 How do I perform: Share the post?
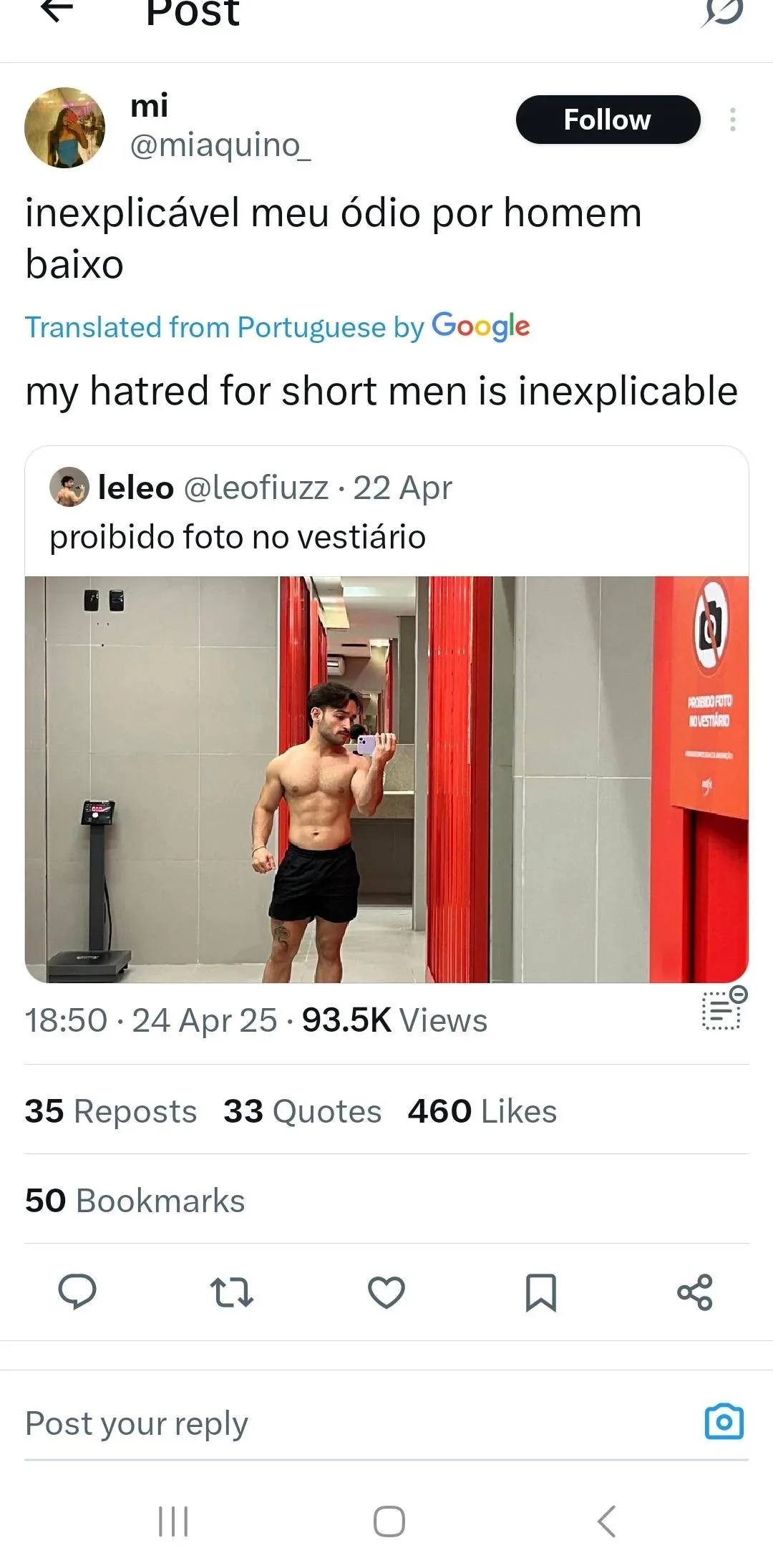695,1292
